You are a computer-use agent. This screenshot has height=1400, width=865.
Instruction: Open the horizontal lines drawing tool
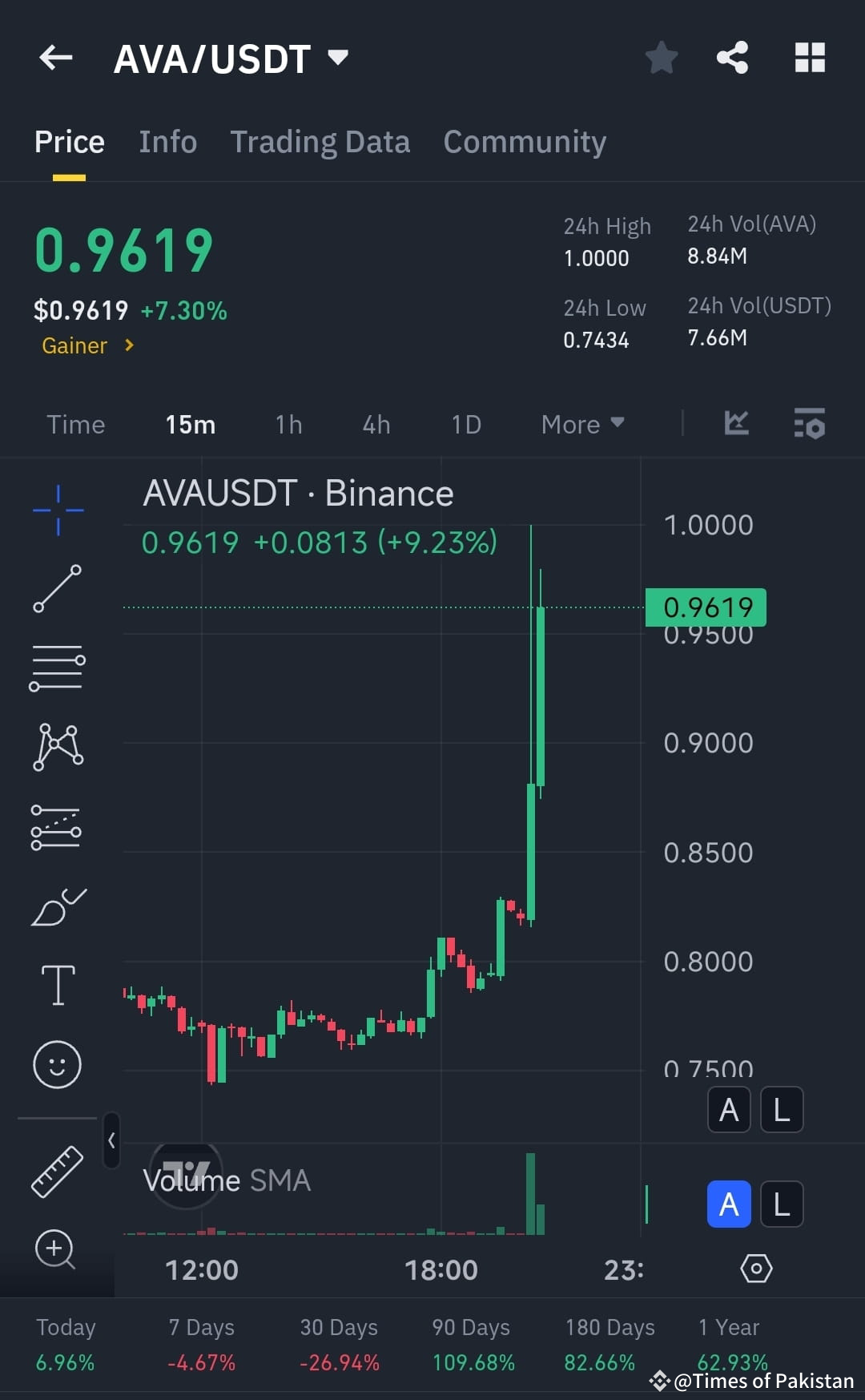click(56, 668)
